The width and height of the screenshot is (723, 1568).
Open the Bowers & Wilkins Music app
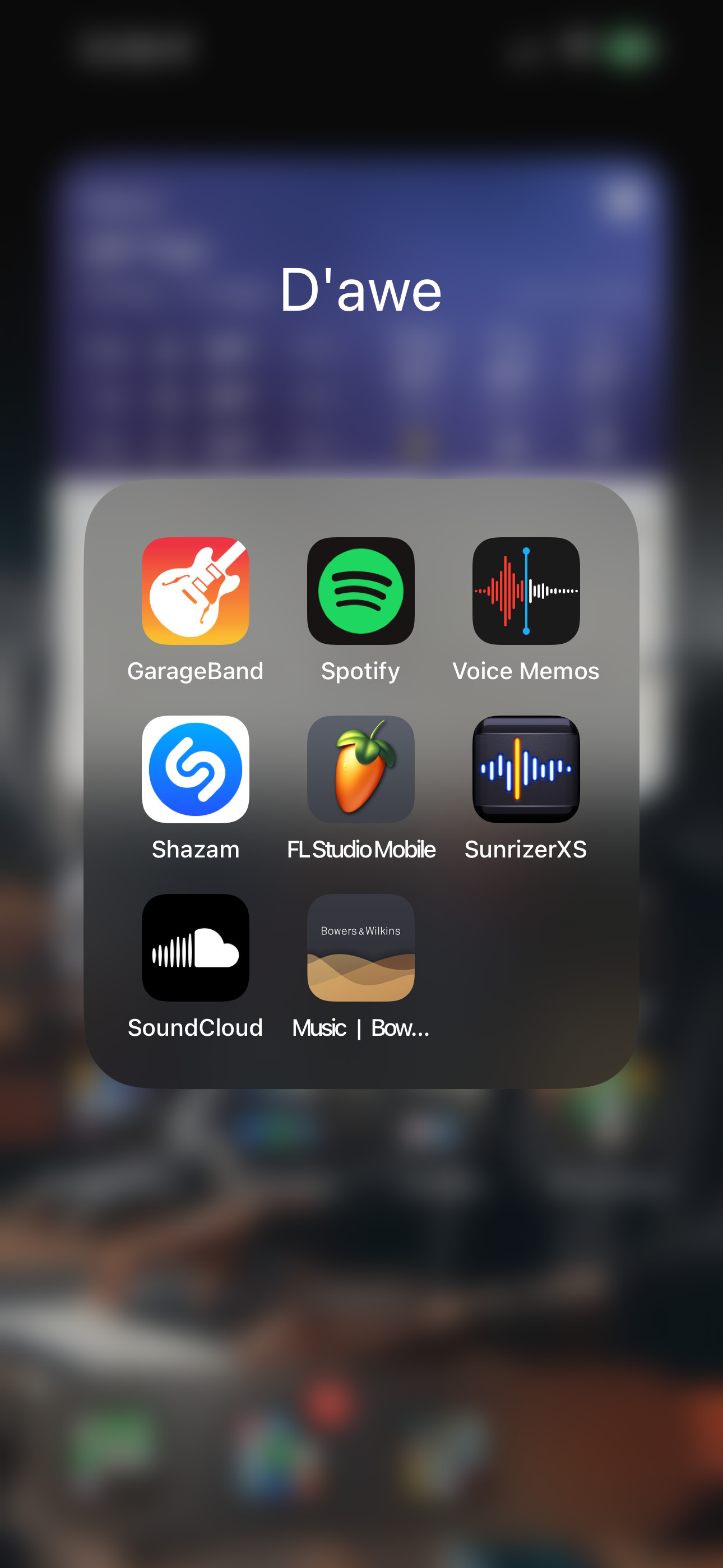click(361, 947)
